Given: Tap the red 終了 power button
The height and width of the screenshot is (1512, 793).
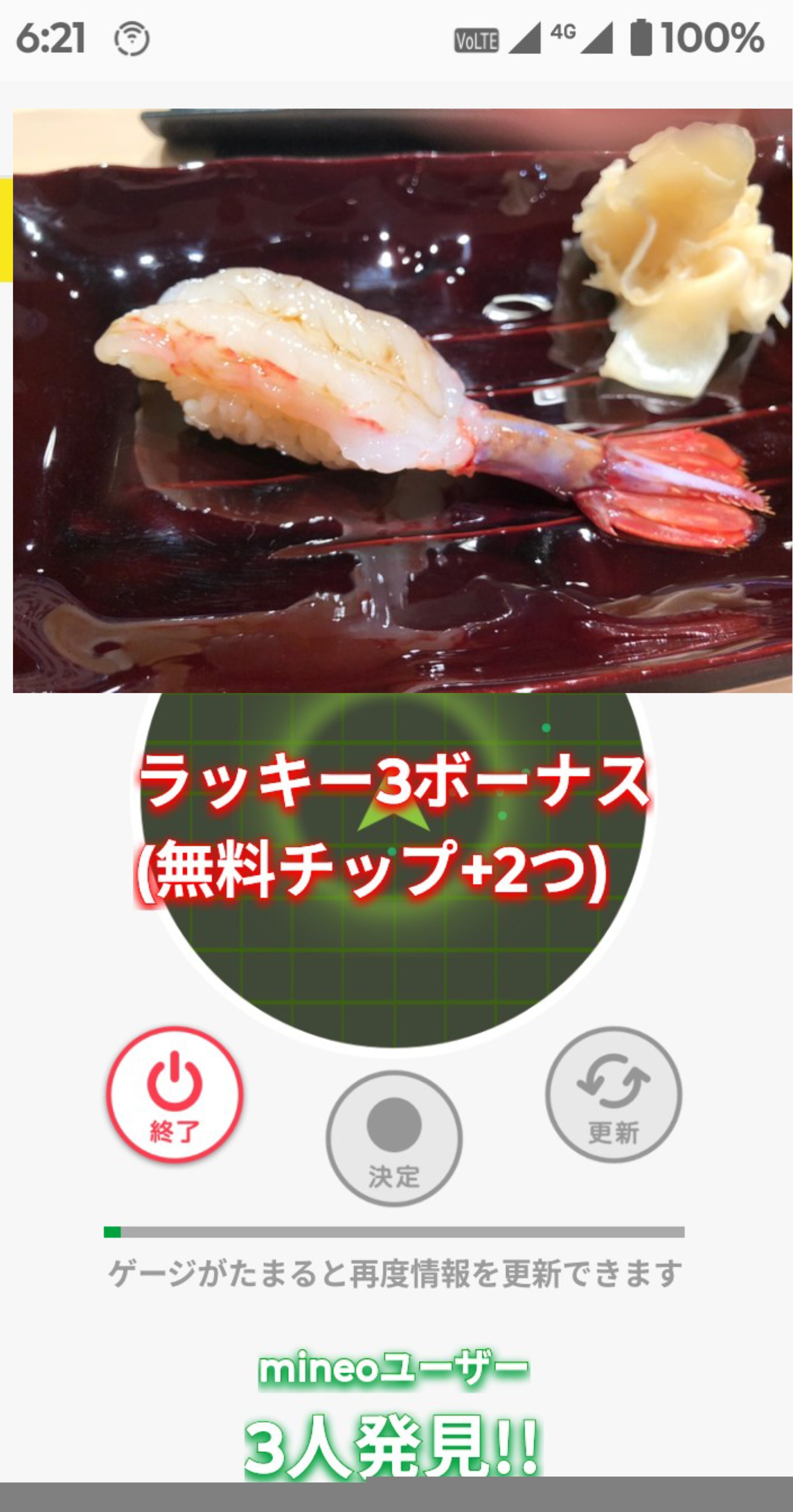Looking at the screenshot, I should tap(174, 1094).
